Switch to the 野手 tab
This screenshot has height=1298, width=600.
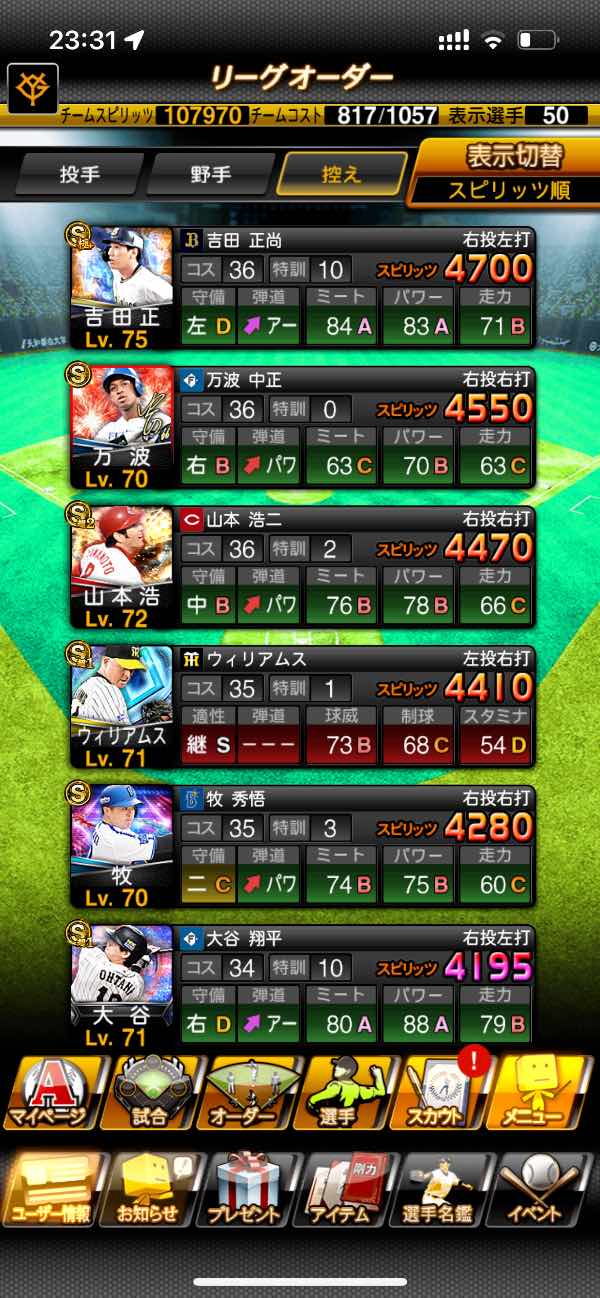[x=210, y=173]
